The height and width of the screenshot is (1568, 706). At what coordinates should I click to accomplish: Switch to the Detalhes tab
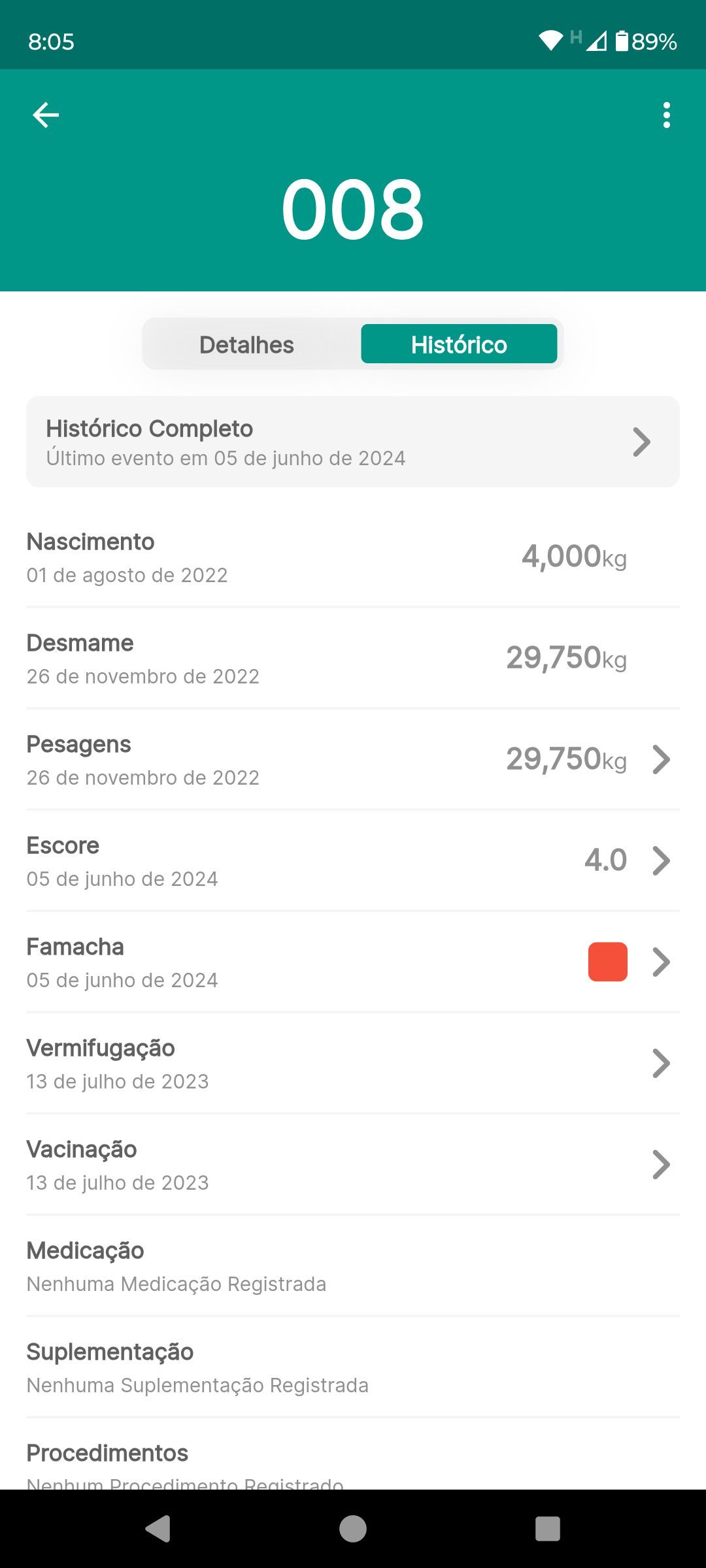click(247, 344)
